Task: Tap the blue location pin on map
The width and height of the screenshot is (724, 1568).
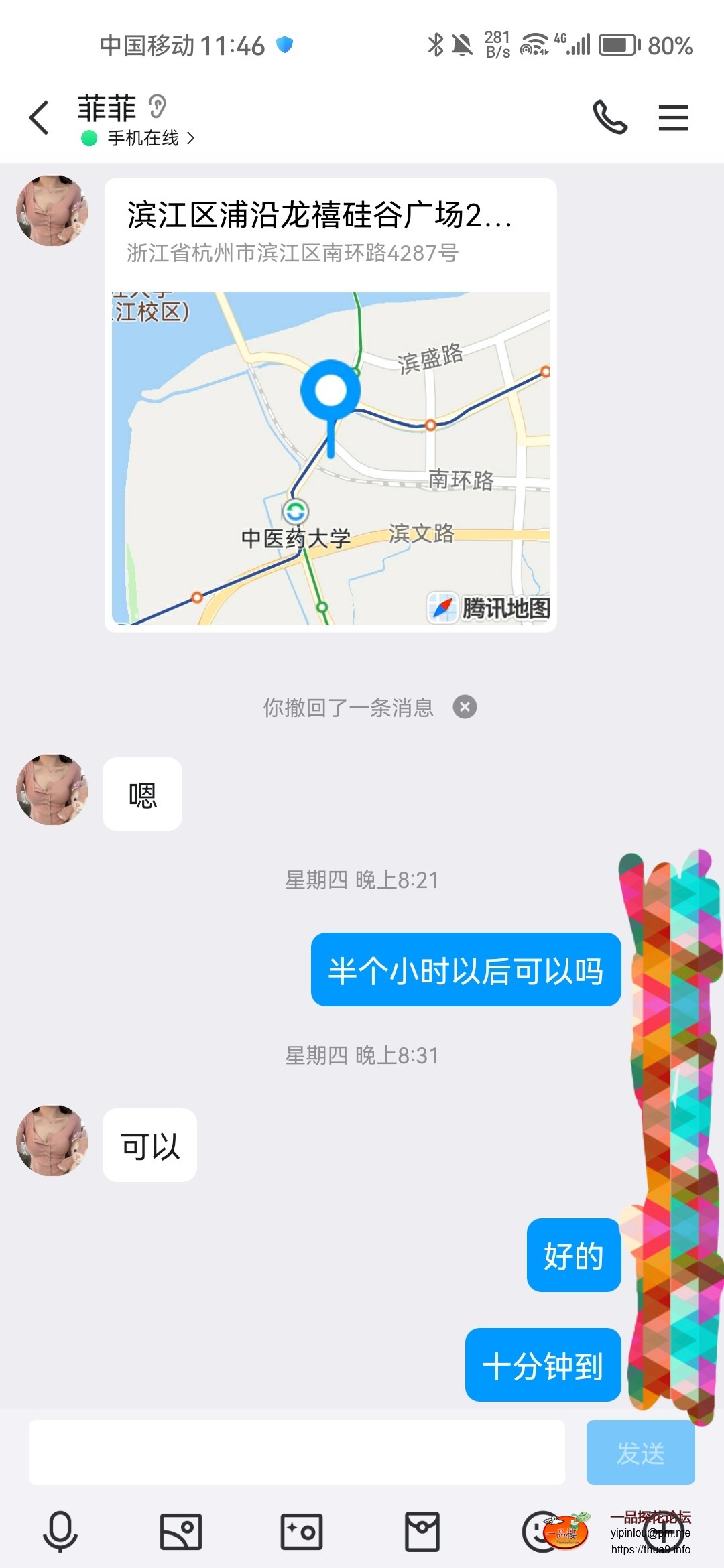Action: point(330,389)
